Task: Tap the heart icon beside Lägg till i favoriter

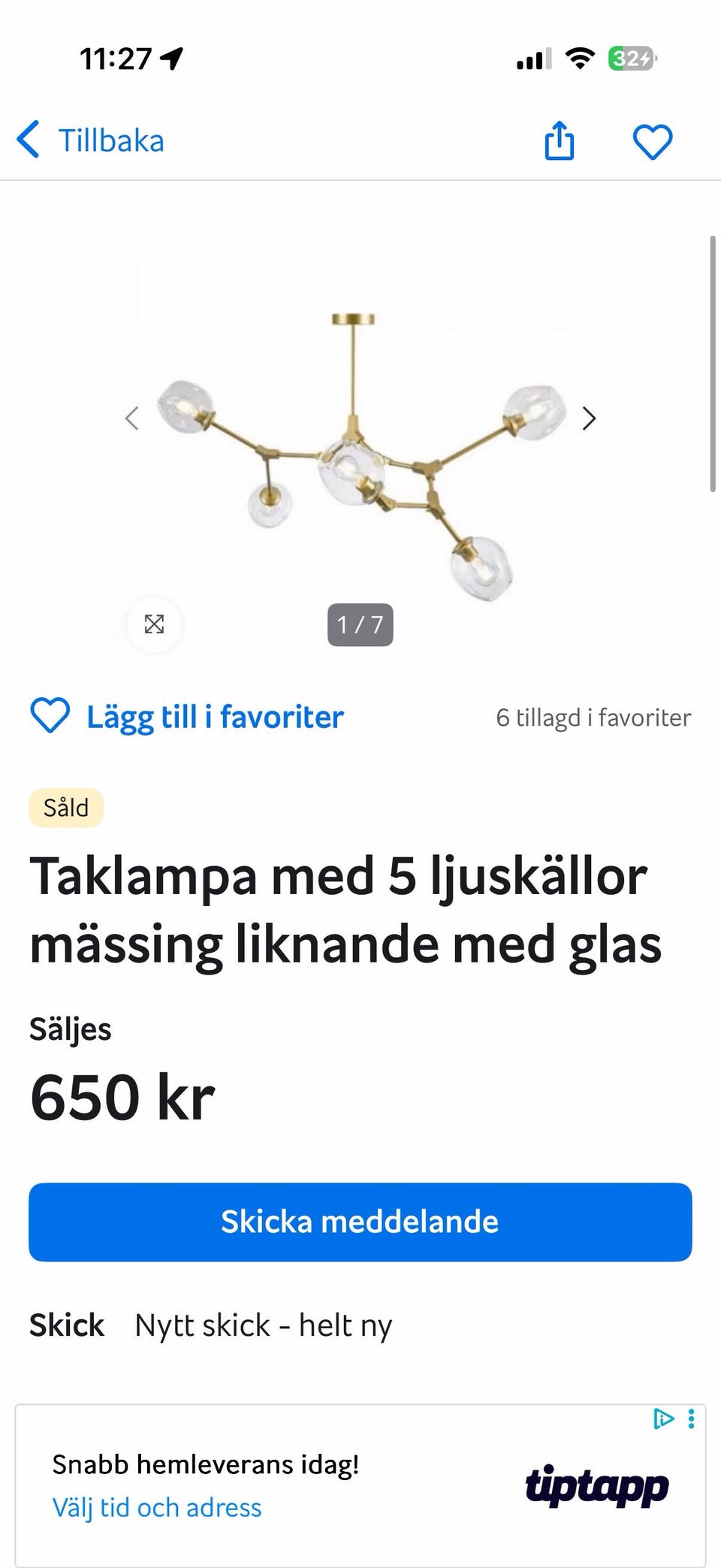Action: pyautogui.click(x=50, y=716)
